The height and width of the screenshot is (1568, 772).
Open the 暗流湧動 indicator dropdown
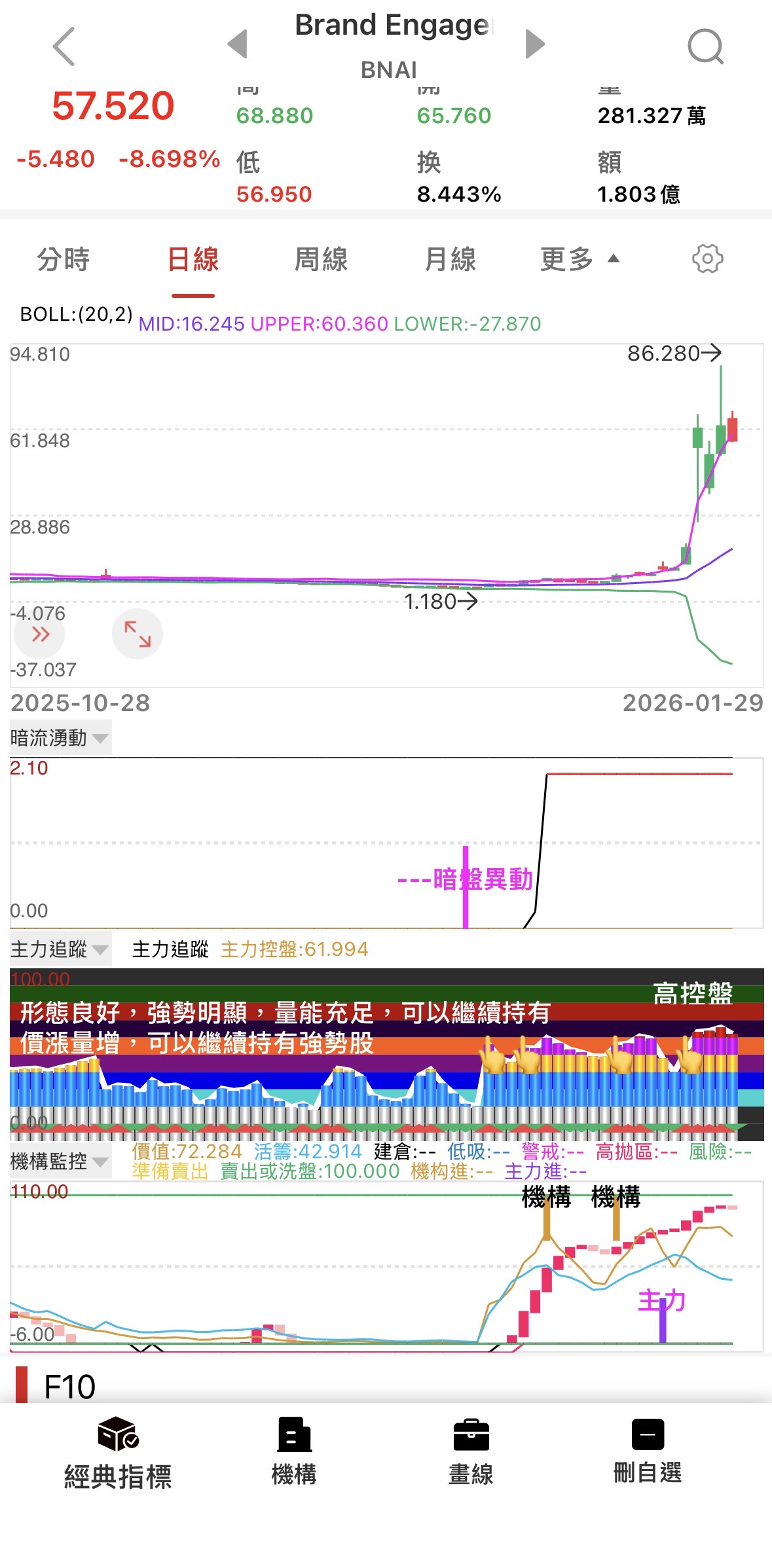60,738
